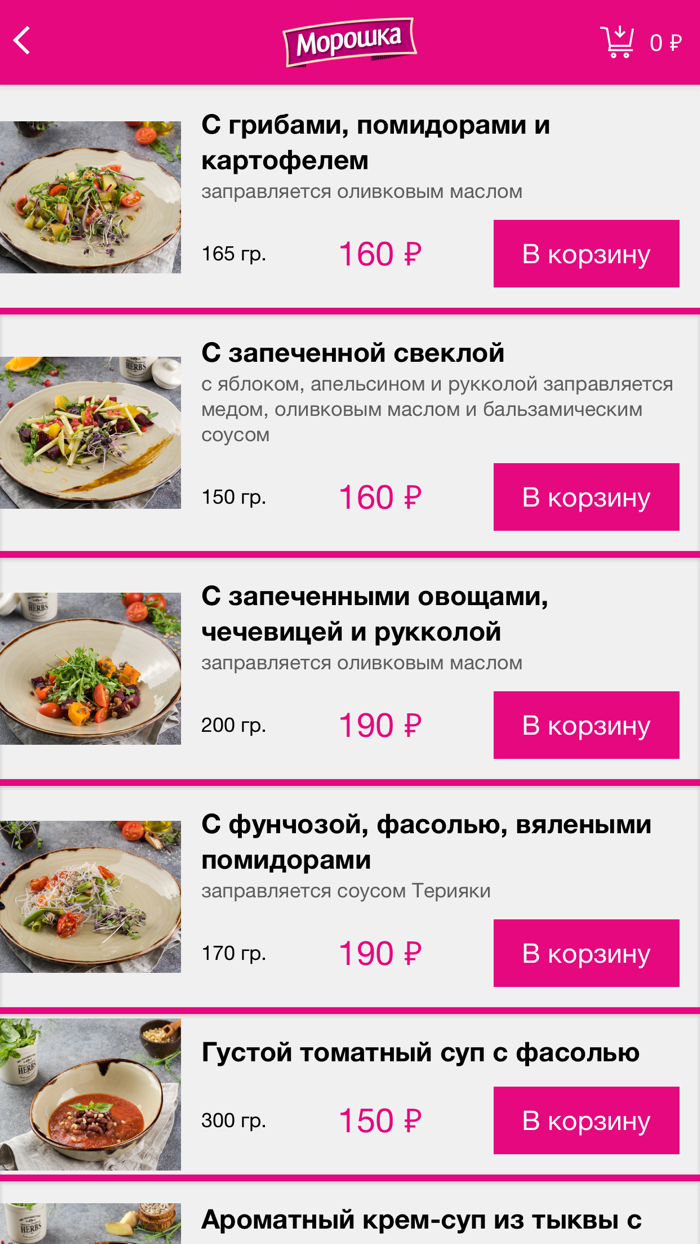Open the Густой томатный суп photo

[x=90, y=1094]
